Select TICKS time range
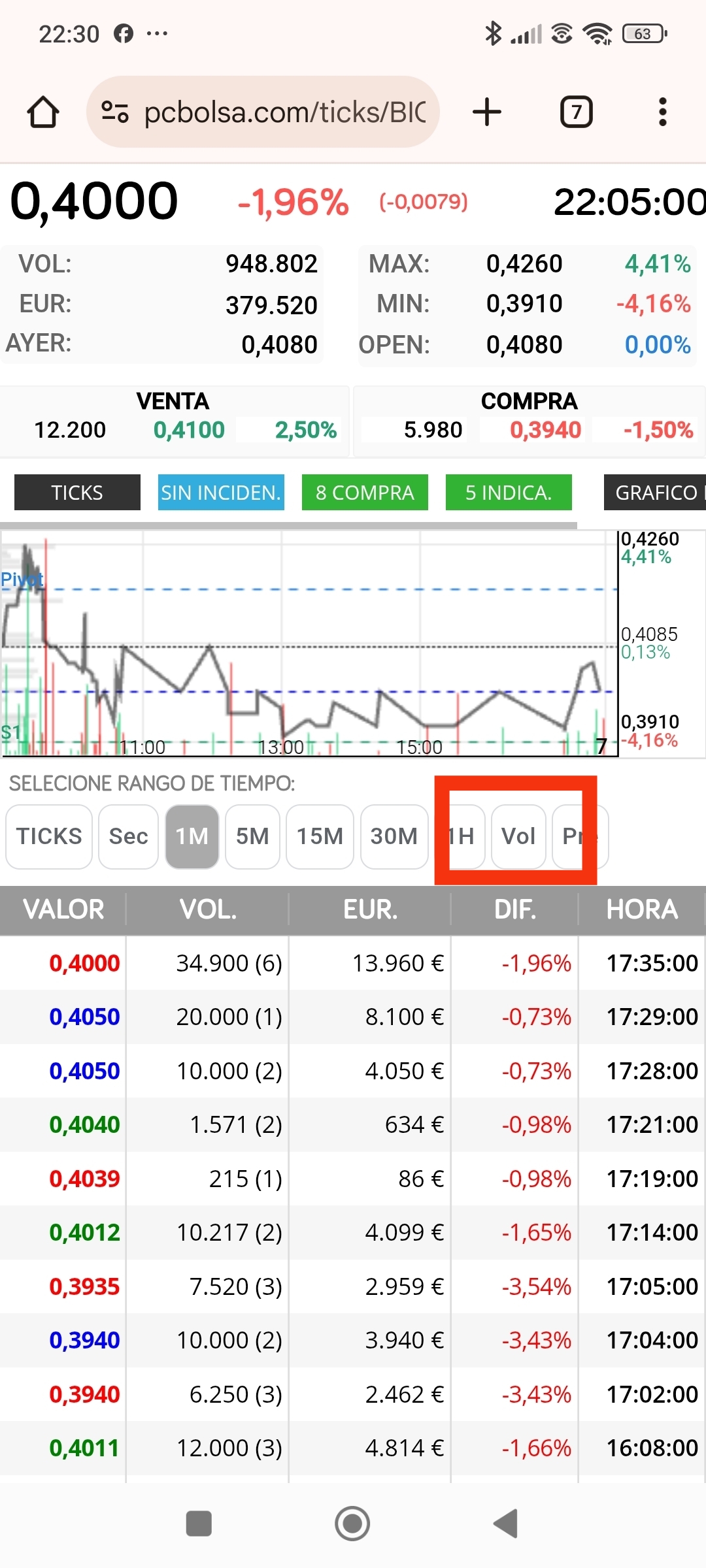This screenshot has height=1568, width=706. pos(49,836)
